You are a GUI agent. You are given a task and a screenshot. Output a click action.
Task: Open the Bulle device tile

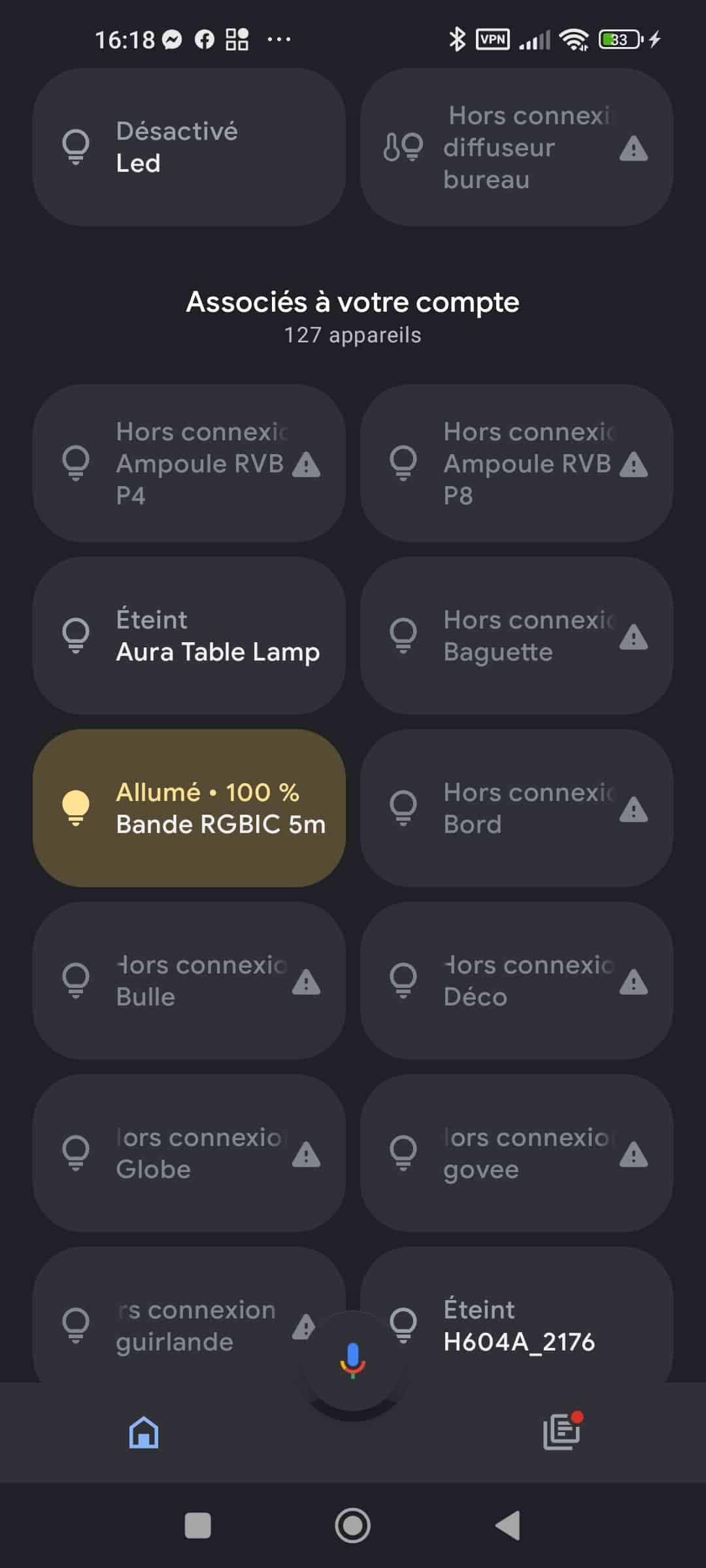[189, 981]
